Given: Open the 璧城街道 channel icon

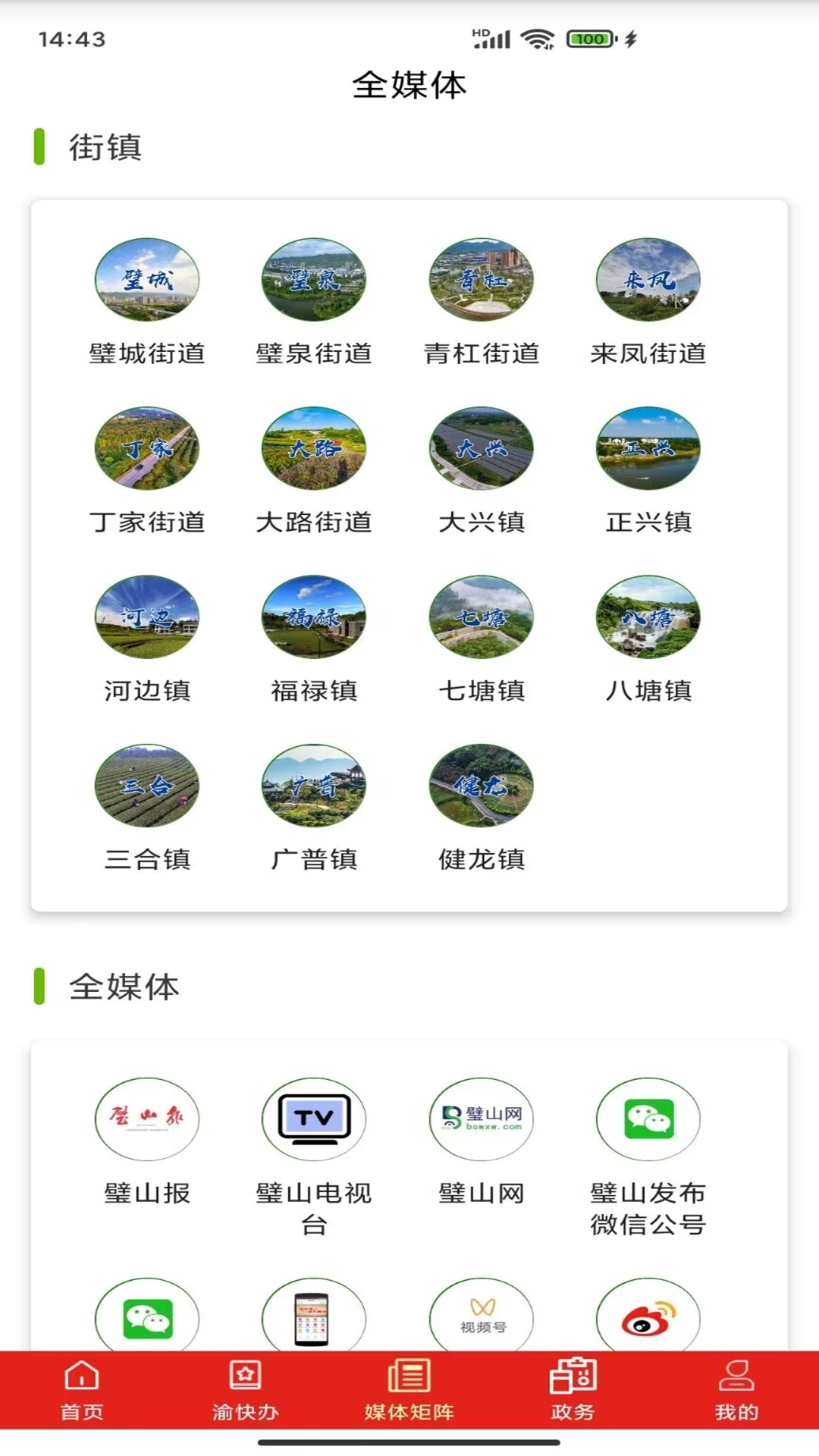Looking at the screenshot, I should tap(148, 279).
